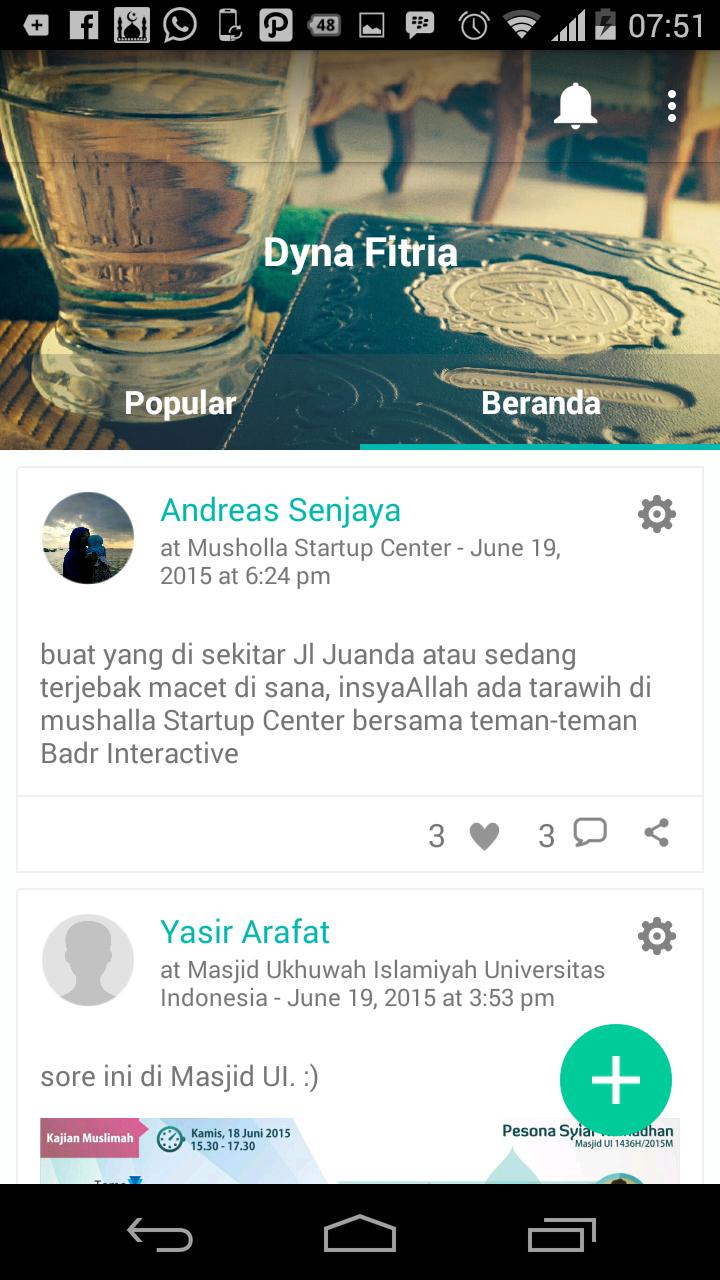The height and width of the screenshot is (1280, 720).
Task: Open settings gear on Andreas Senjaya's post
Action: pos(657,514)
